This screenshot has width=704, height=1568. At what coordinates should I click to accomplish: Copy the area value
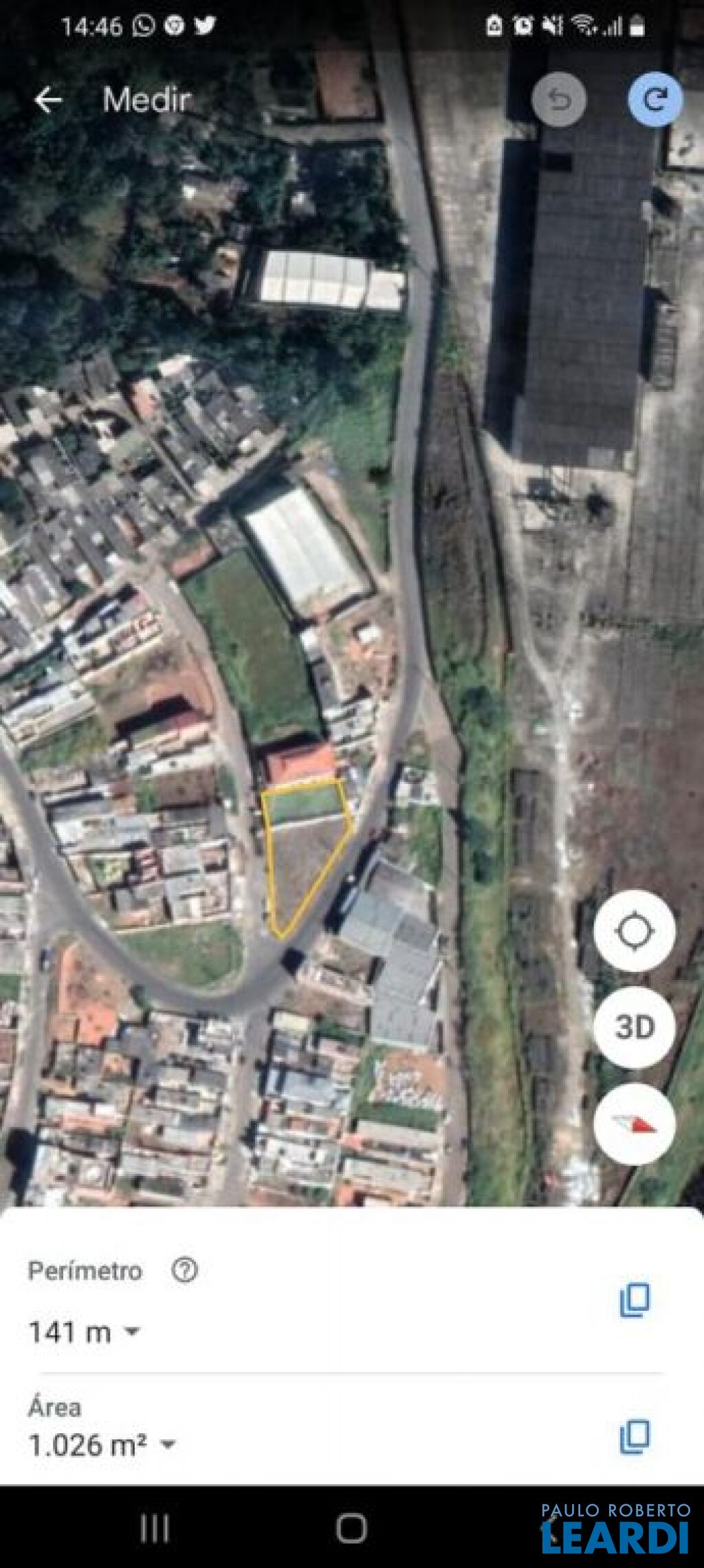pyautogui.click(x=635, y=1436)
